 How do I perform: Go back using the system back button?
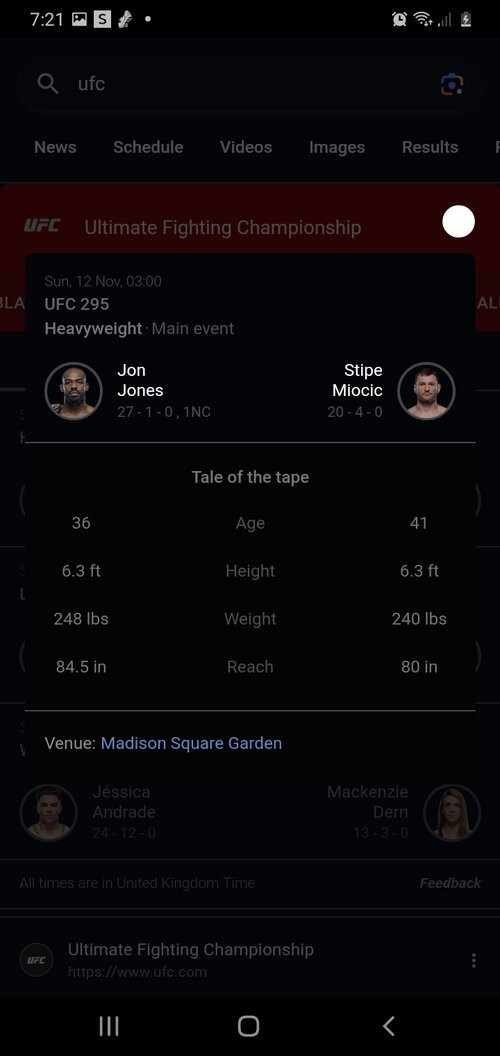point(388,1026)
